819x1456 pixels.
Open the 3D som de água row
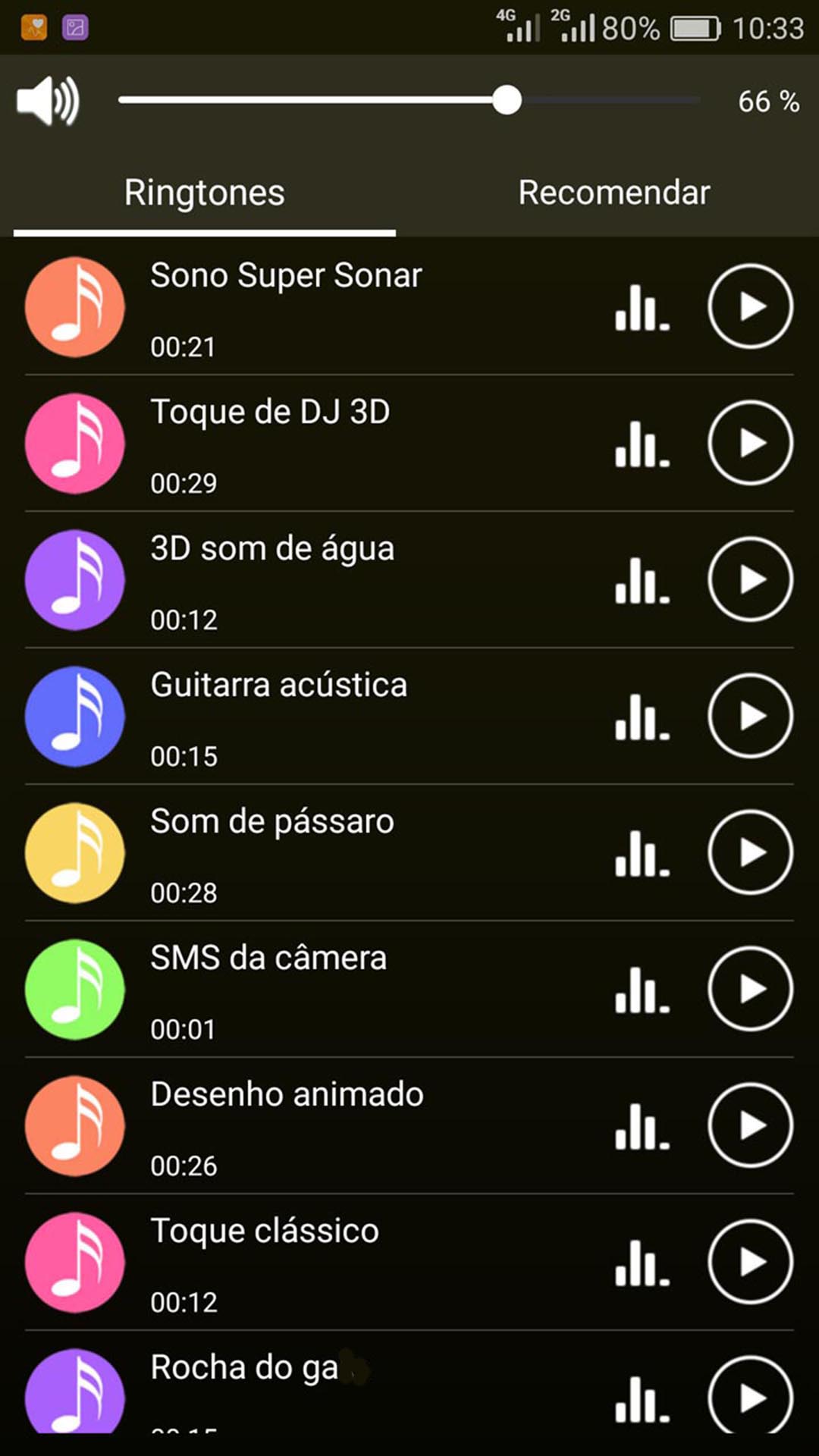[x=341, y=579]
